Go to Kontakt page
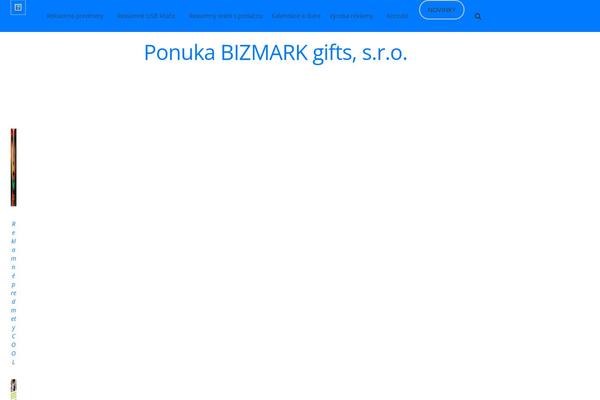Viewport: 600px width, 400px height. 397,17
